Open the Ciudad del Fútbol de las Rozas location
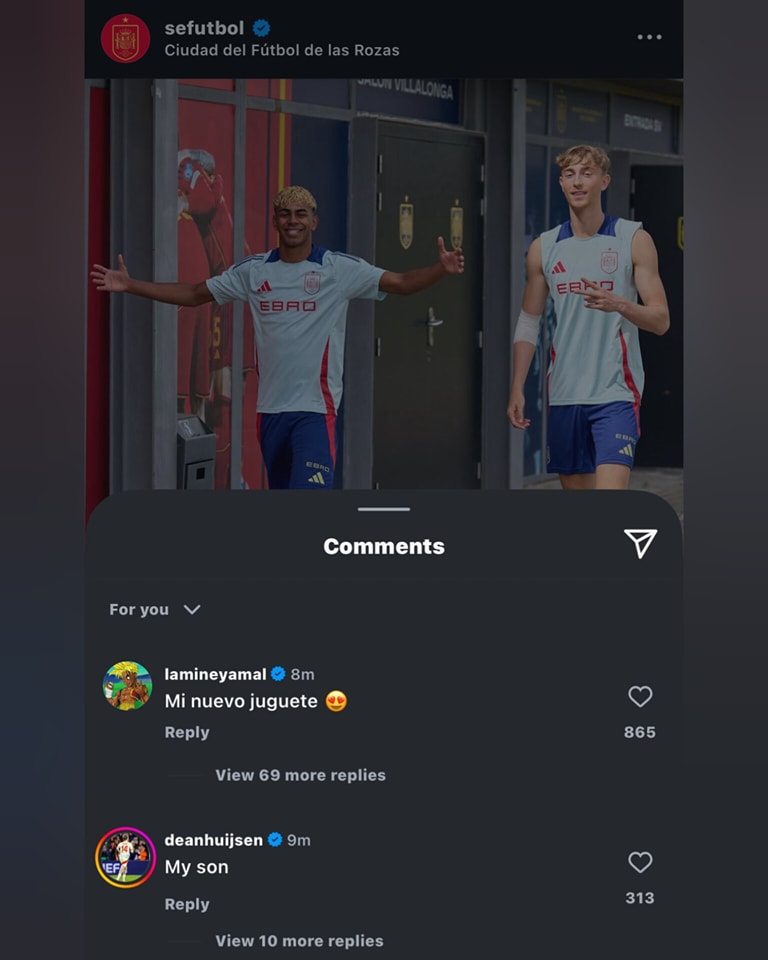The height and width of the screenshot is (960, 768). 281,50
